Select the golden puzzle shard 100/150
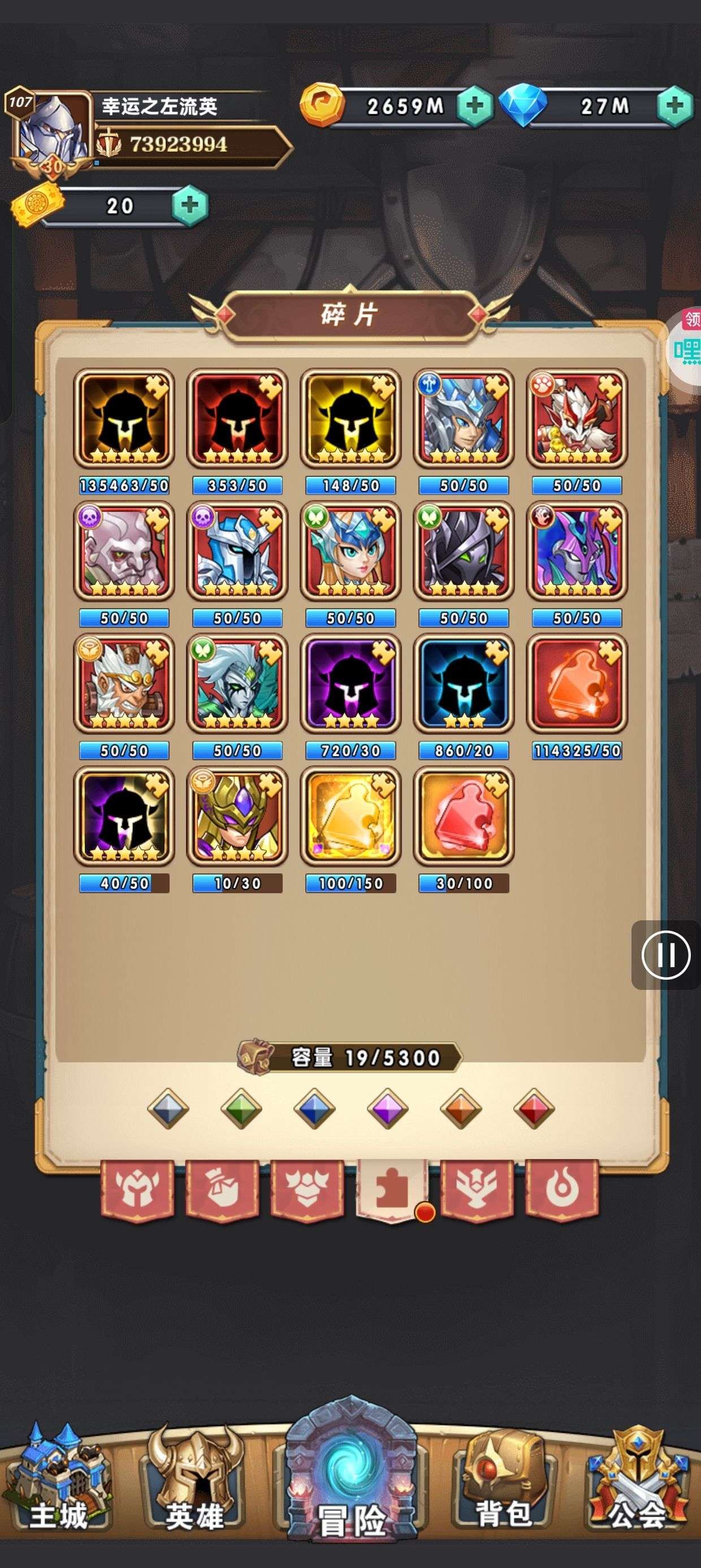This screenshot has height=1568, width=701. [x=350, y=816]
